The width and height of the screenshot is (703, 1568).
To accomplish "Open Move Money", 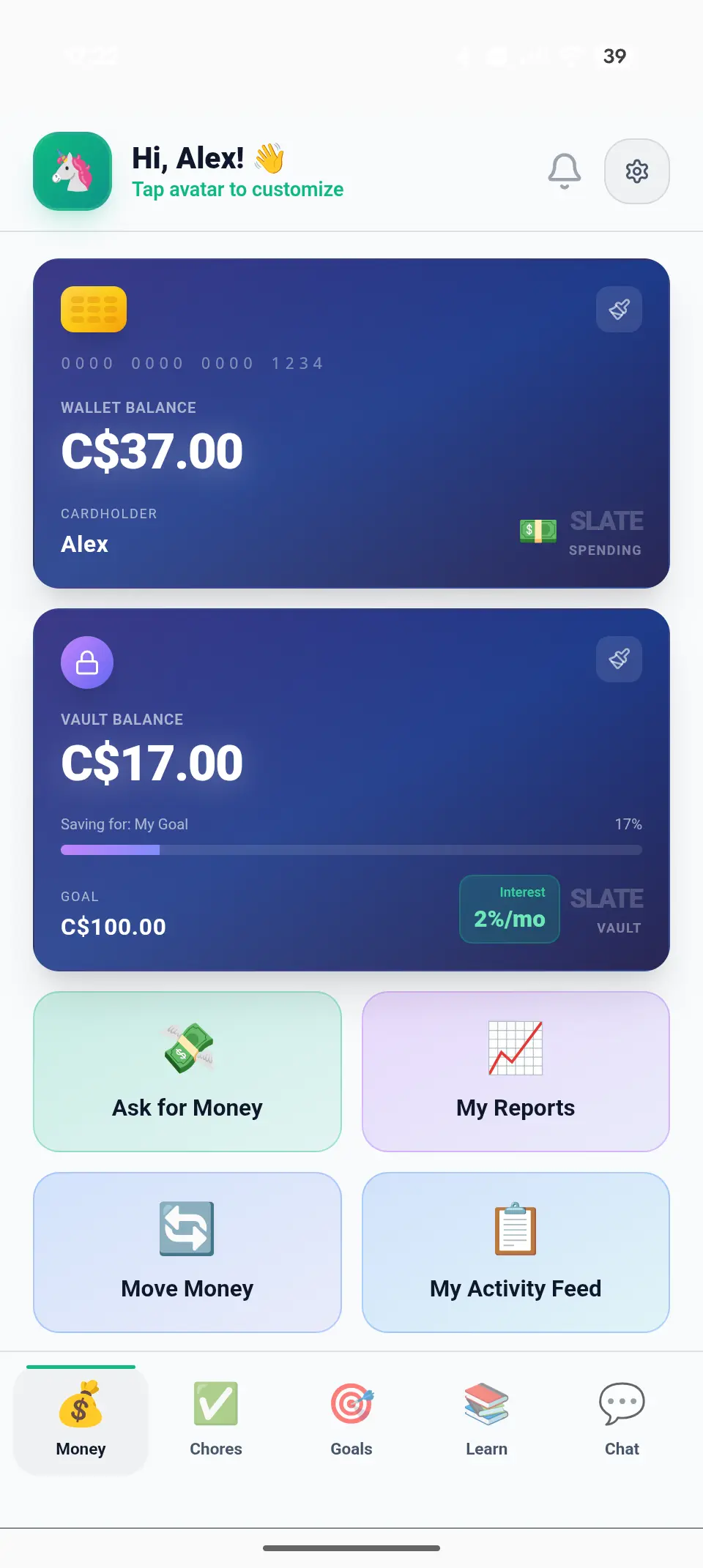I will pos(187,1252).
